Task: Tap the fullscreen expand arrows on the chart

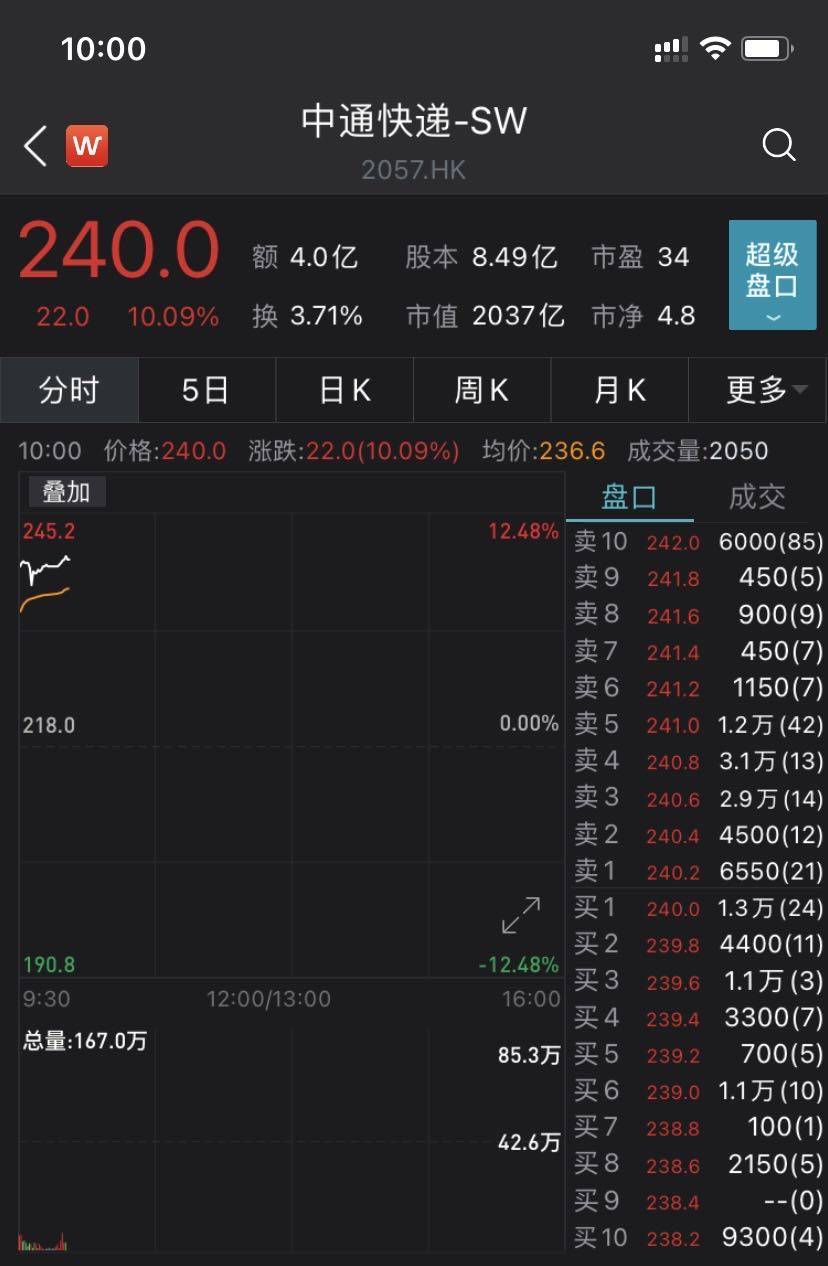Action: pyautogui.click(x=519, y=913)
